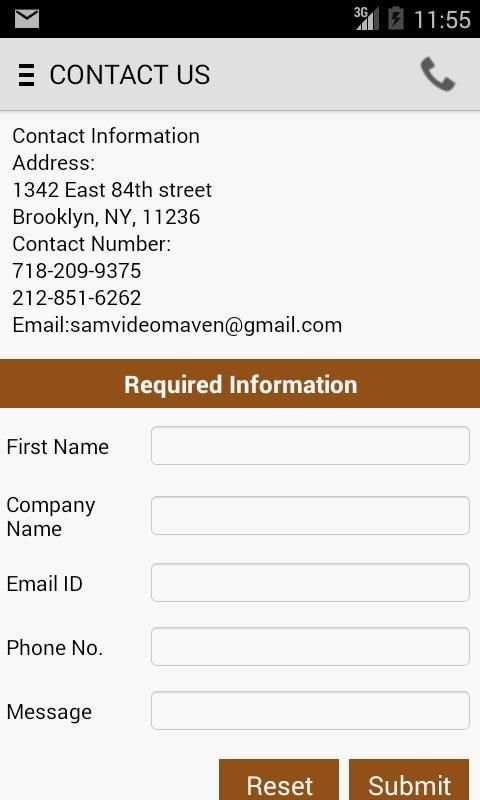Clear the form with Reset
Viewport: 480px width, 800px height.
(x=279, y=781)
